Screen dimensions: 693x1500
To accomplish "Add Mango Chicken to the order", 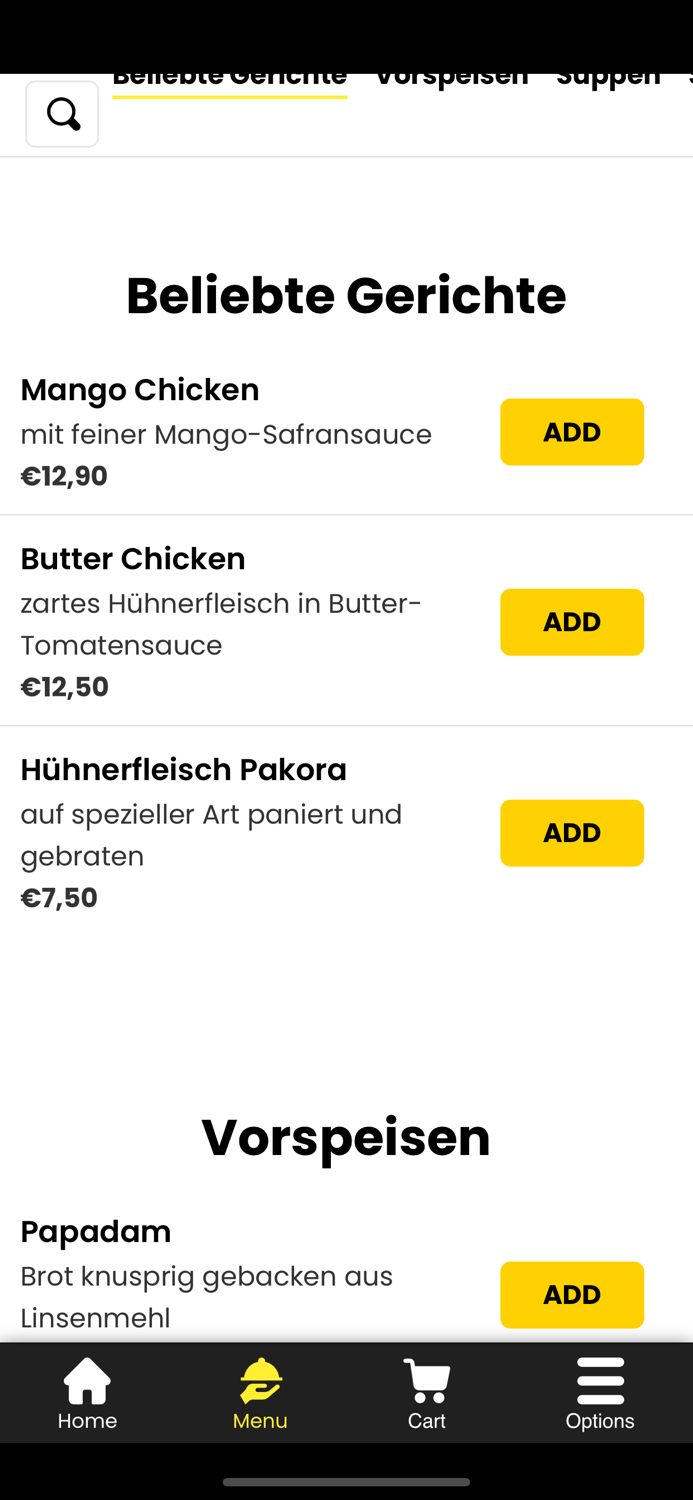I will [572, 432].
